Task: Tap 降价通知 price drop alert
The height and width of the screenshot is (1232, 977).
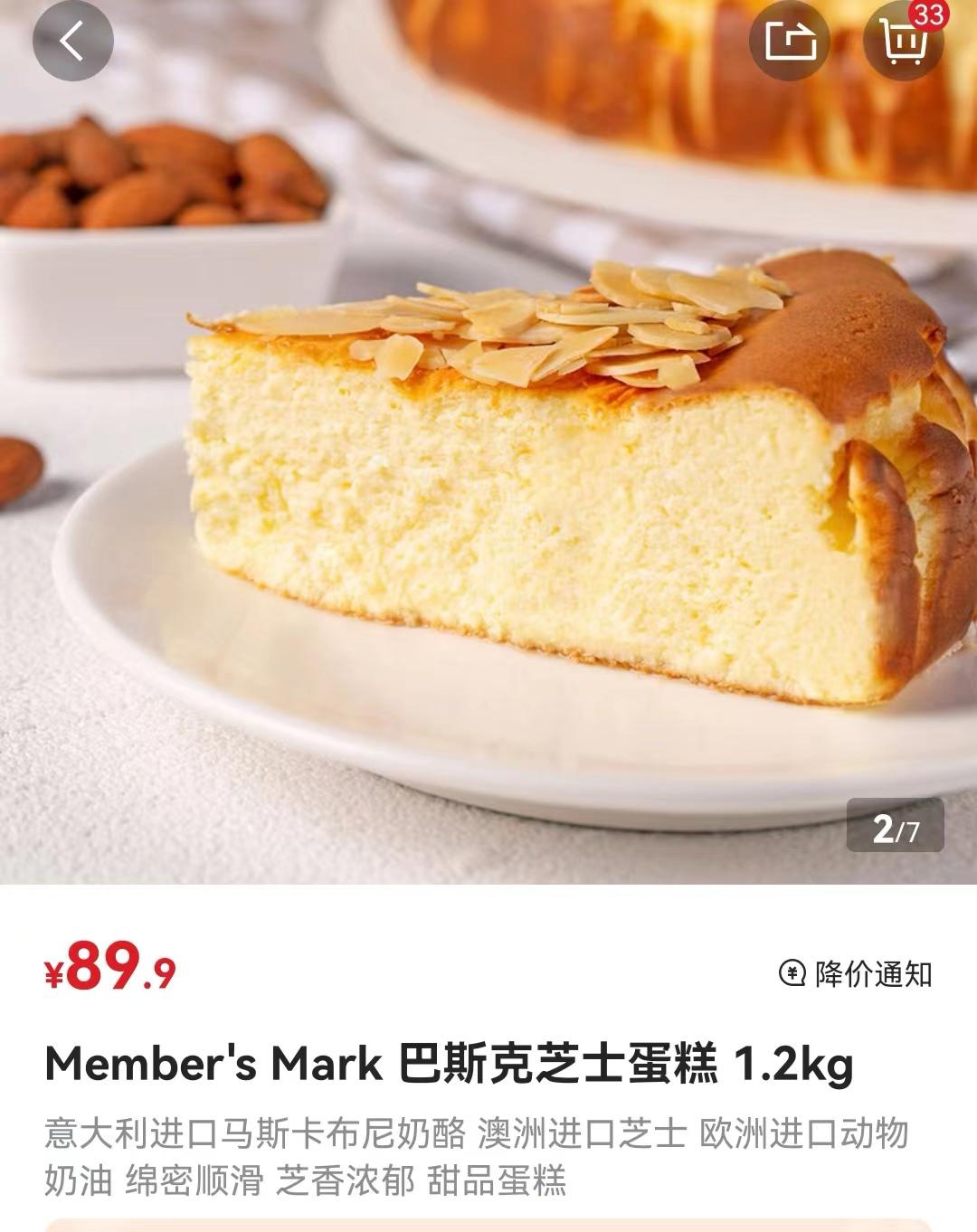Action: coord(856,974)
